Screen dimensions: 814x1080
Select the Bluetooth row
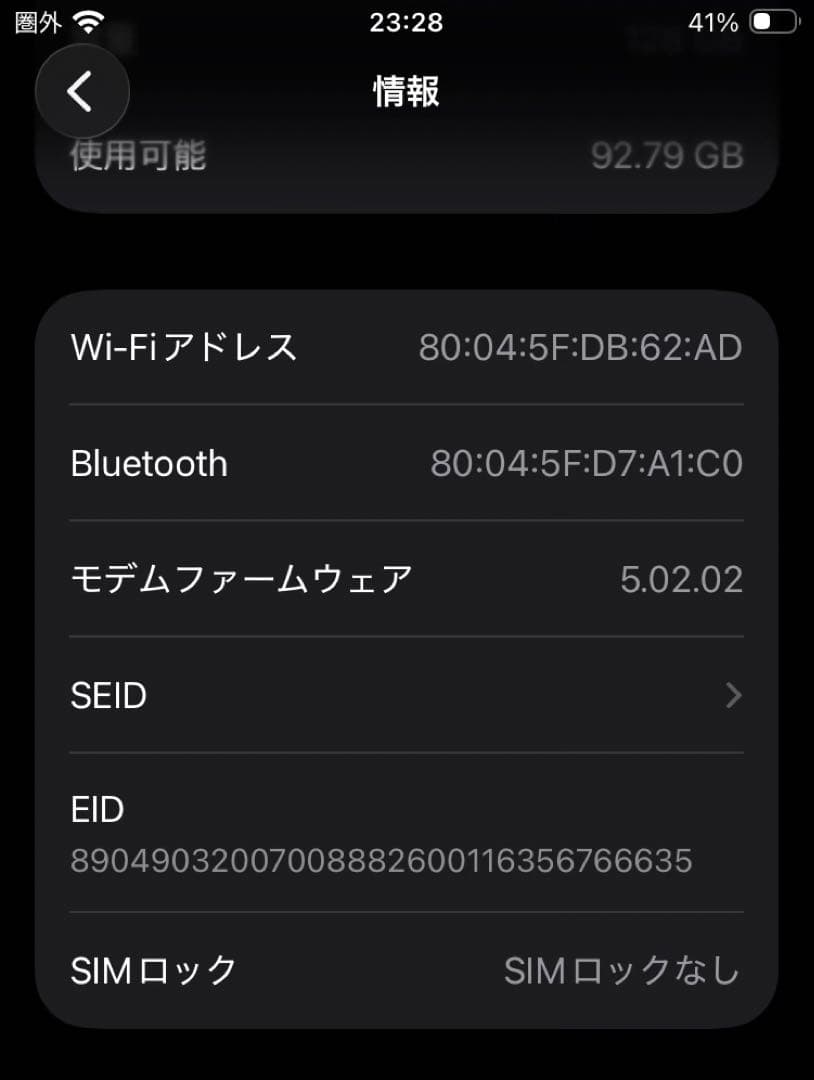(400, 463)
